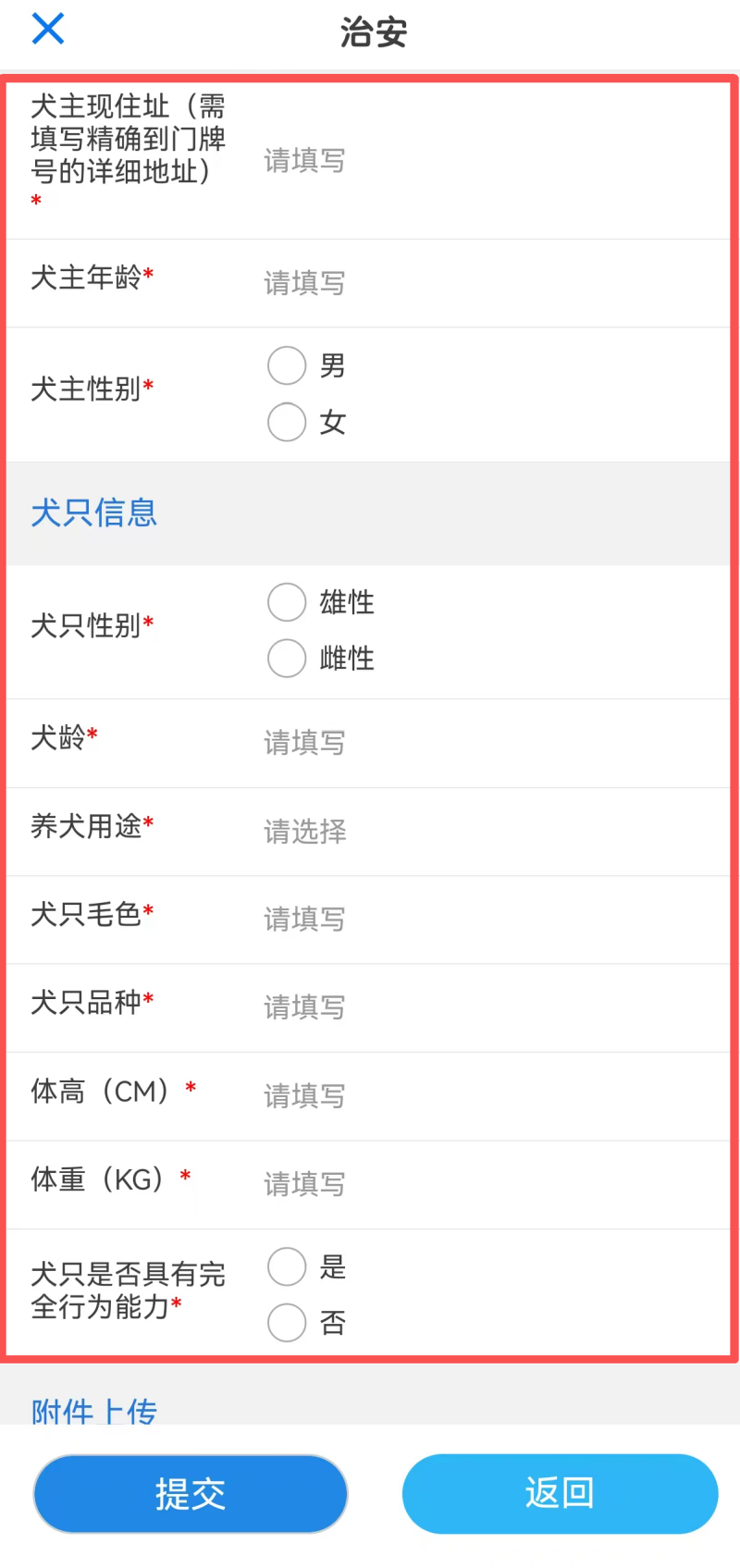Select 女 for dog owner gender
The image size is (740, 1568).
pyautogui.click(x=286, y=422)
